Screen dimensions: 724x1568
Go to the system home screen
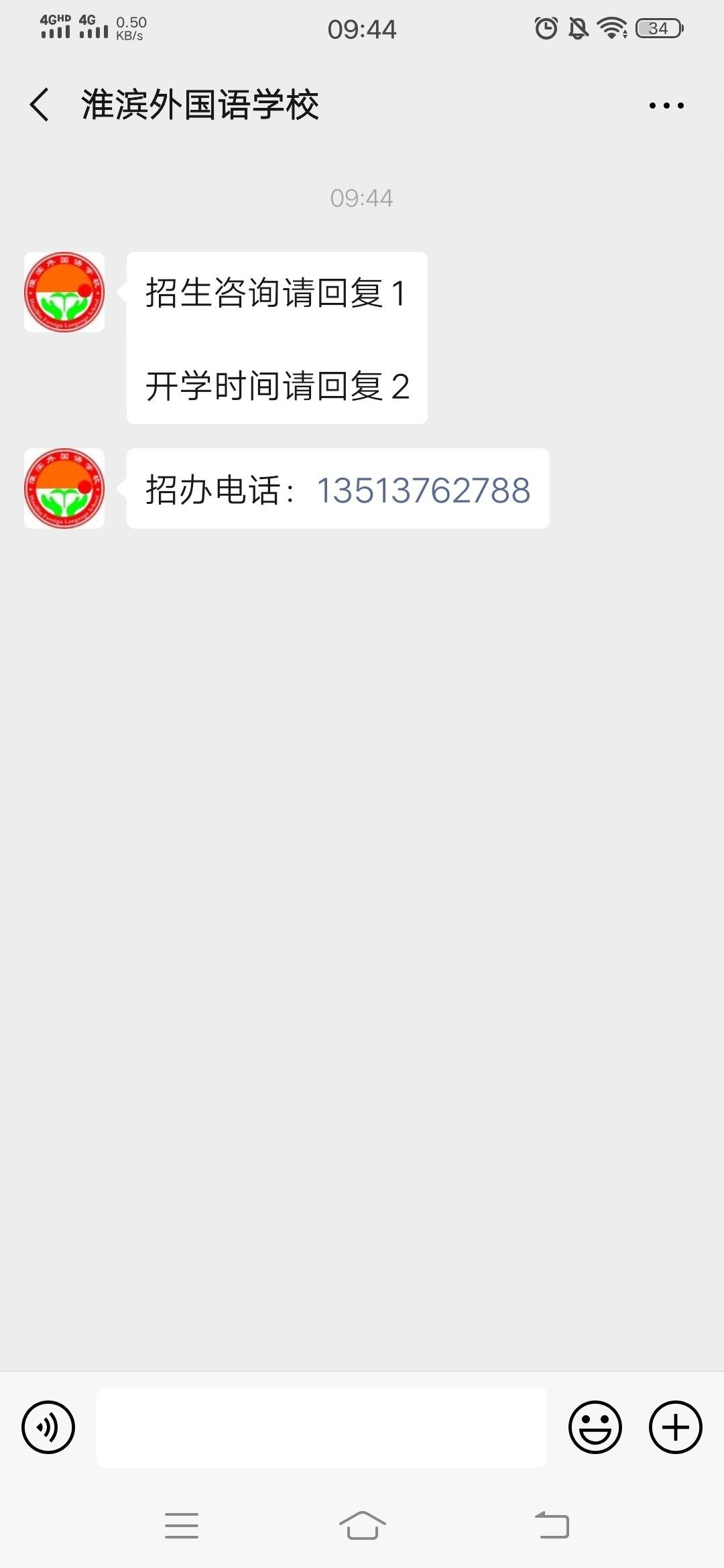362,1526
